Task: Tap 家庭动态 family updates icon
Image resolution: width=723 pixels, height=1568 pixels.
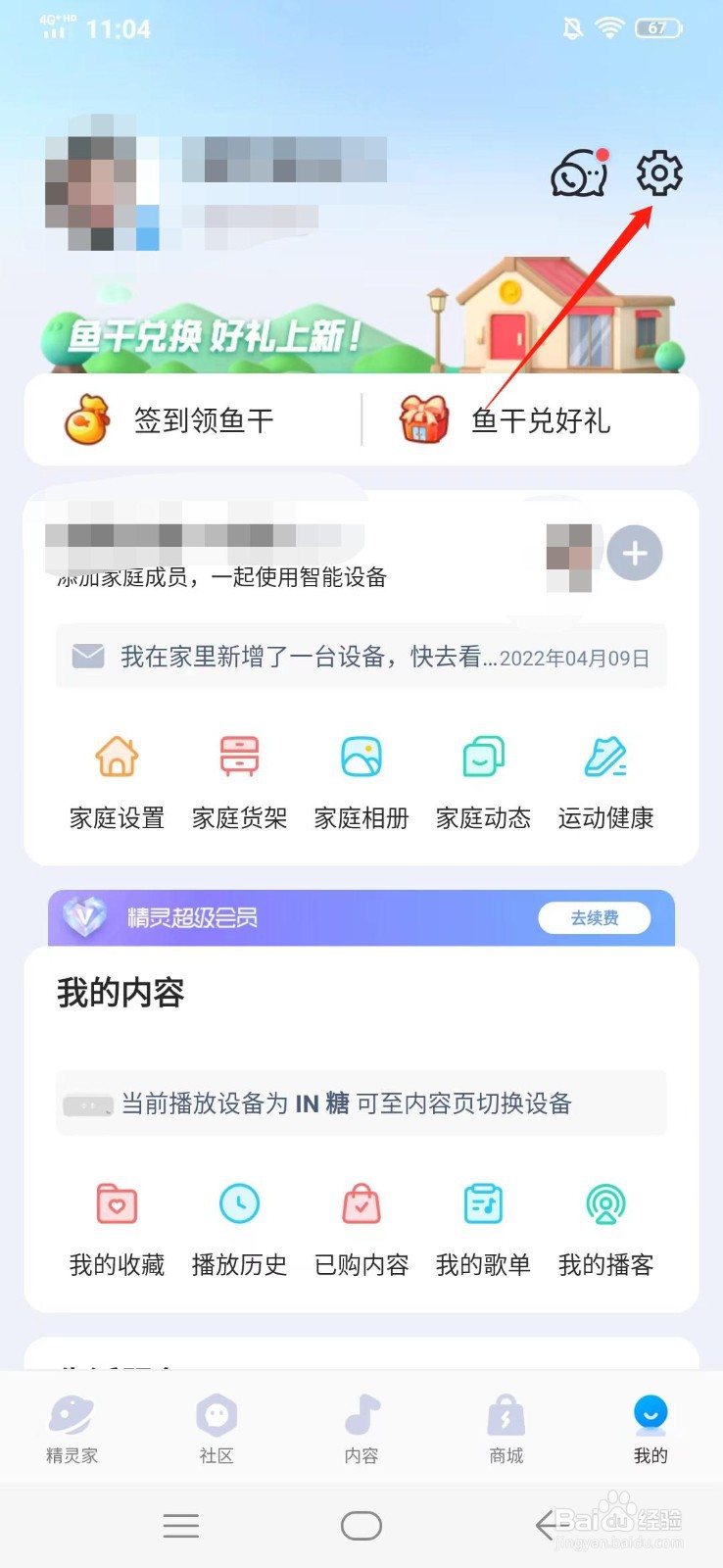Action: click(482, 757)
